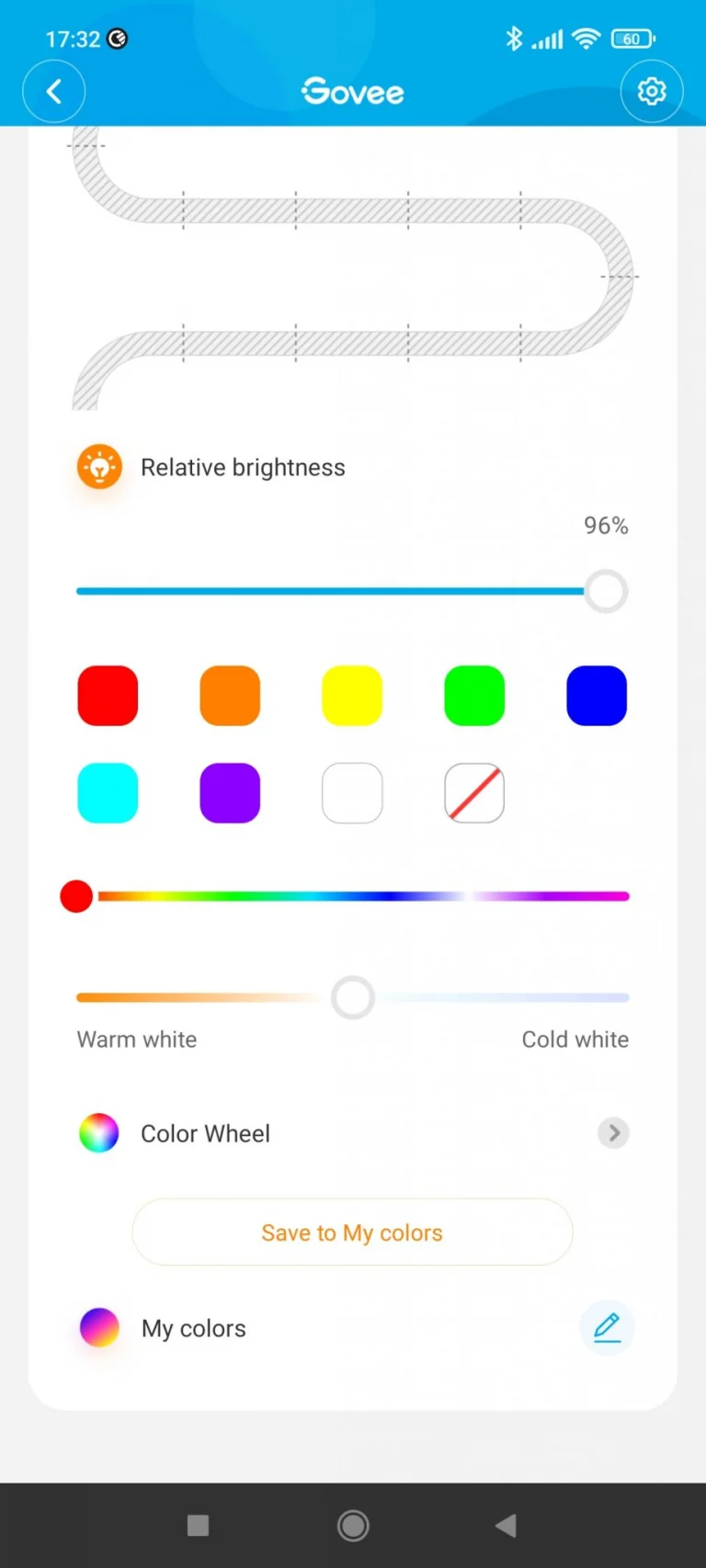Open the Relative brightness bulb icon
Screen dimensions: 706x1568
[99, 466]
